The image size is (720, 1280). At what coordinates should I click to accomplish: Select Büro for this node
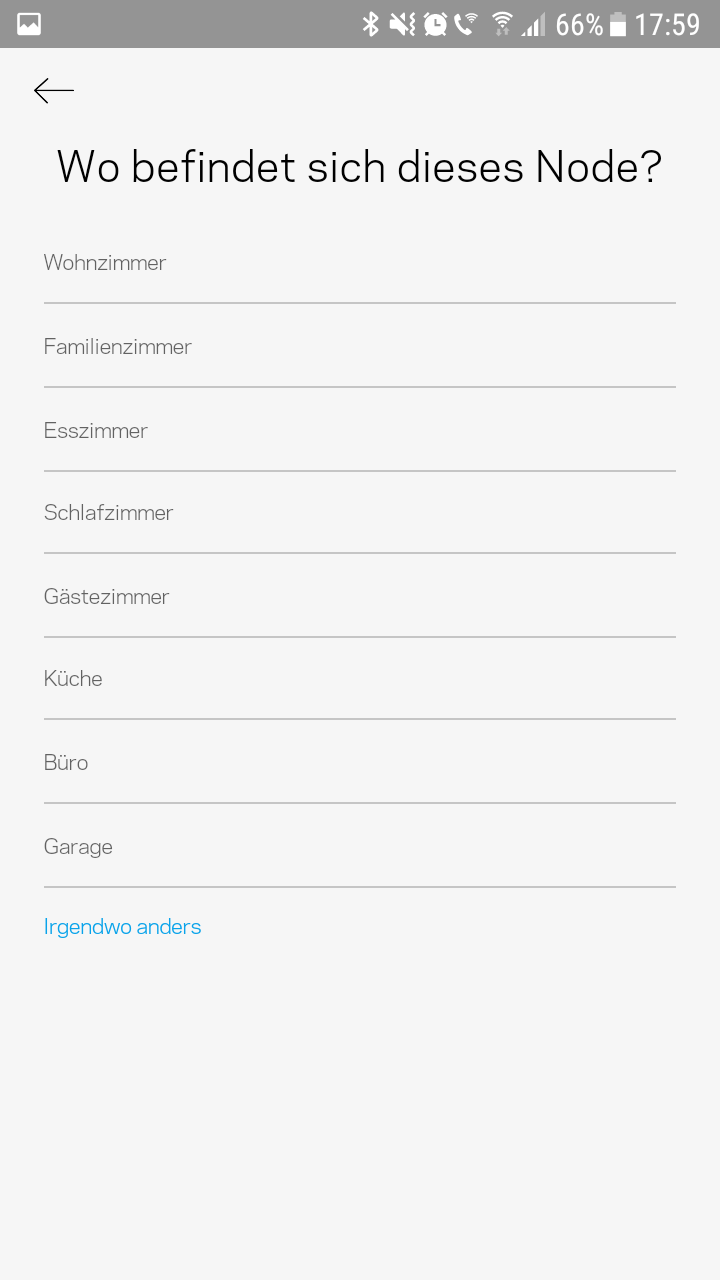pyautogui.click(x=66, y=763)
